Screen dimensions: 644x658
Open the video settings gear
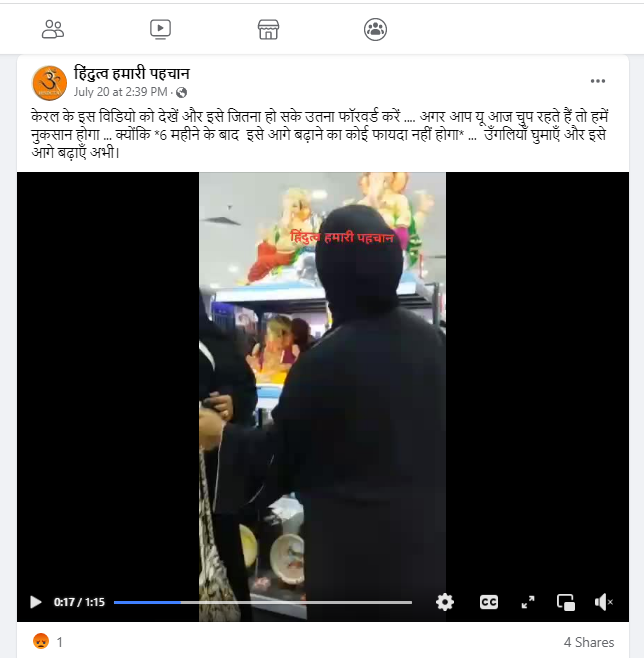click(445, 602)
